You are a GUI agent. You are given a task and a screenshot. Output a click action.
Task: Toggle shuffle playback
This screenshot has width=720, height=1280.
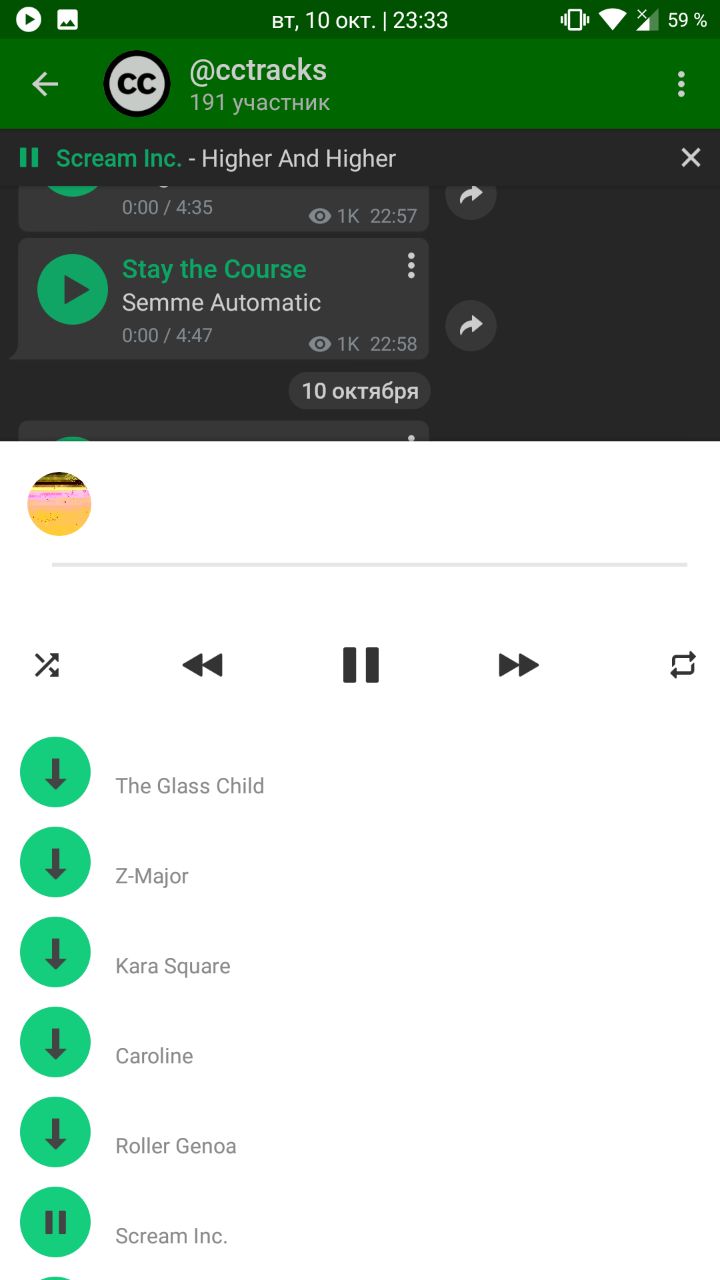(47, 665)
